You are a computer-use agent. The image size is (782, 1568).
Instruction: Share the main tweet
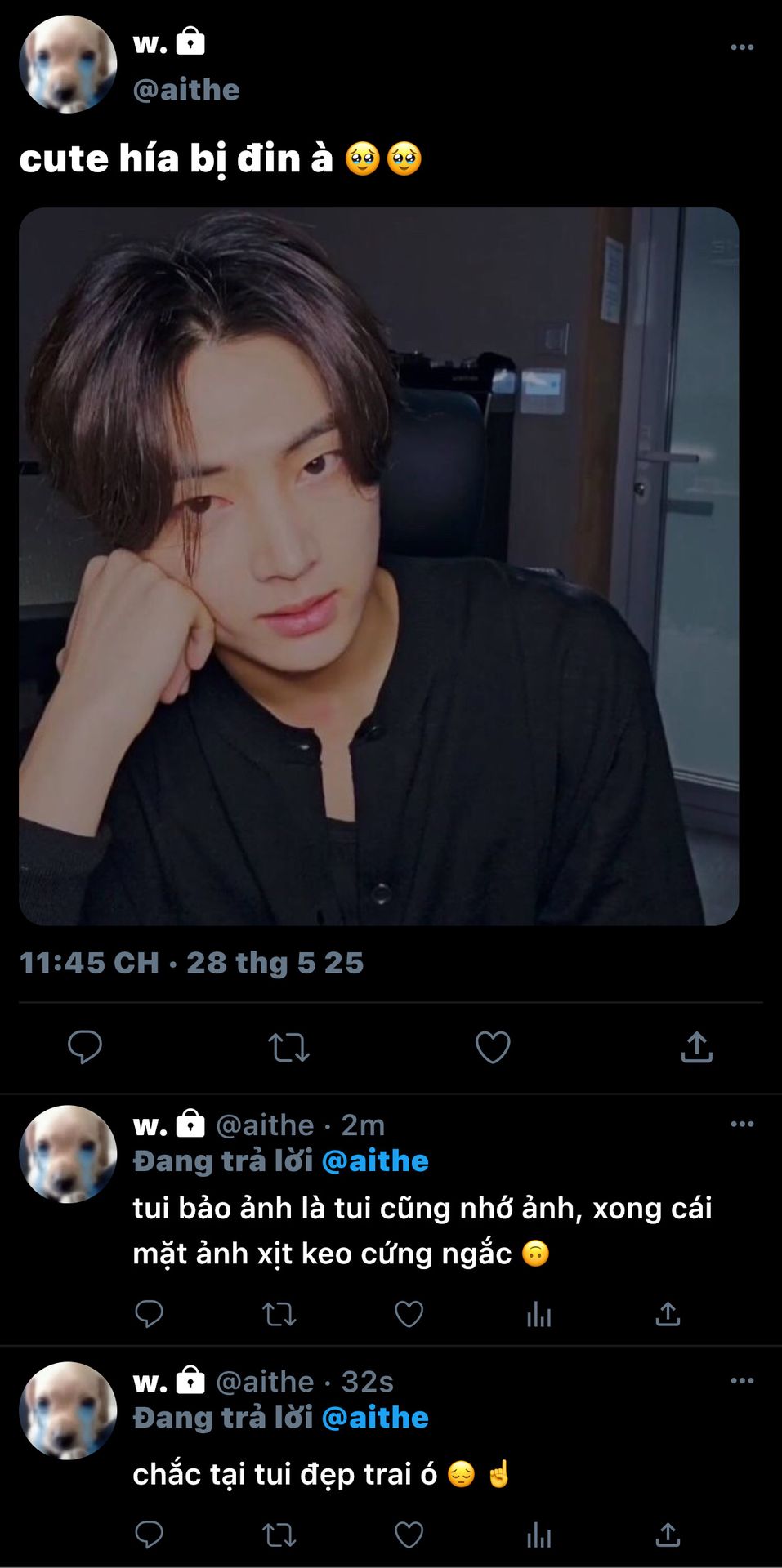point(696,1047)
